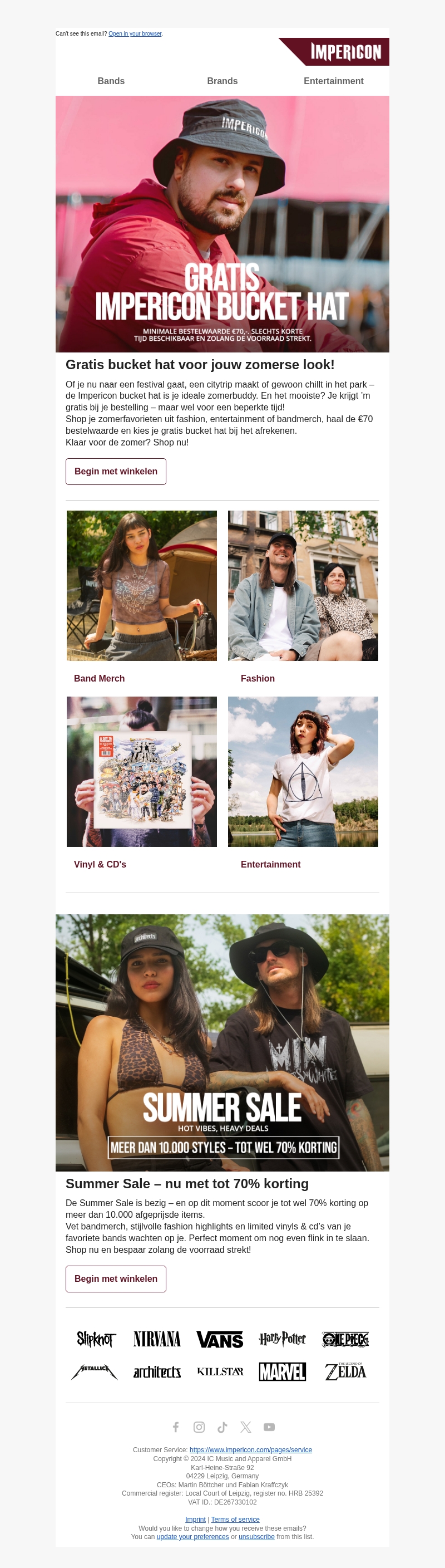Image resolution: width=445 pixels, height=1568 pixels.
Task: Open the Fashion category tile
Action: [303, 586]
